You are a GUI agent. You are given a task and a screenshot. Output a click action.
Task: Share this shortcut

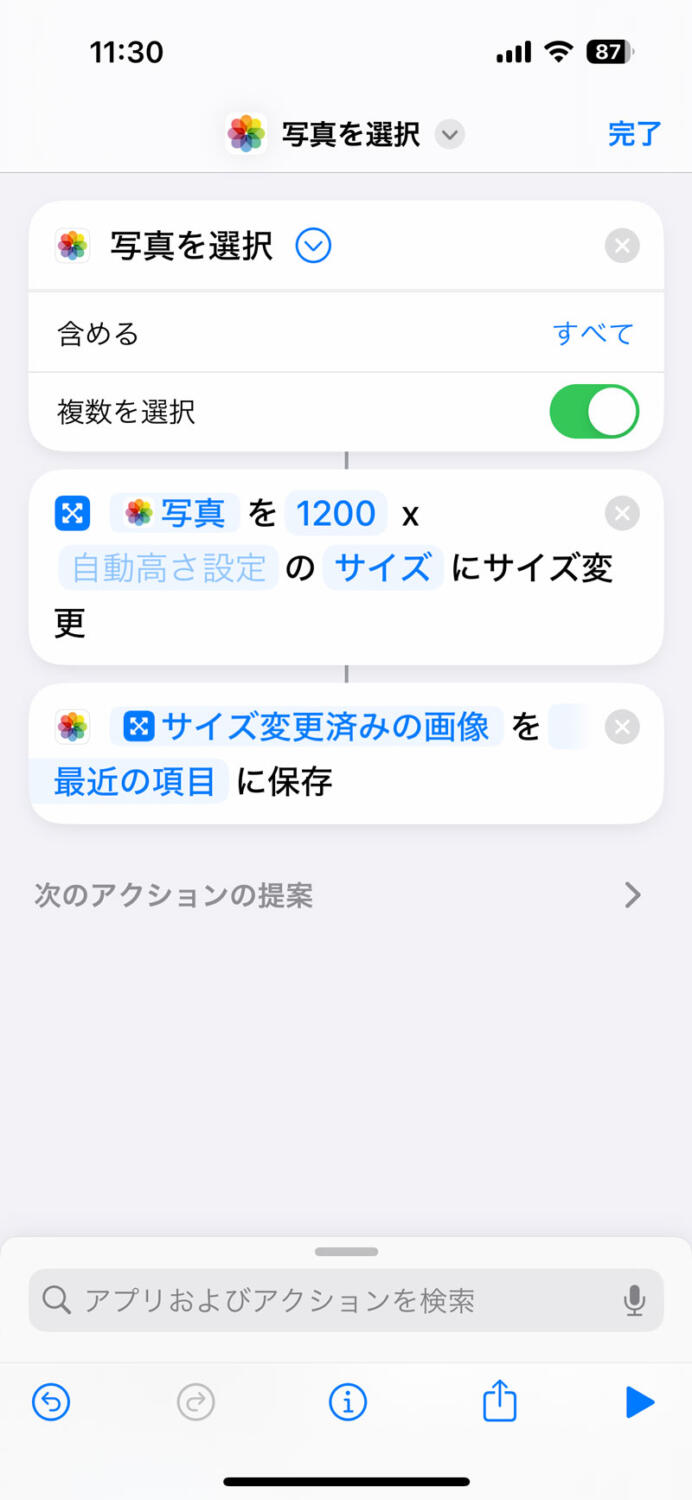(499, 1400)
